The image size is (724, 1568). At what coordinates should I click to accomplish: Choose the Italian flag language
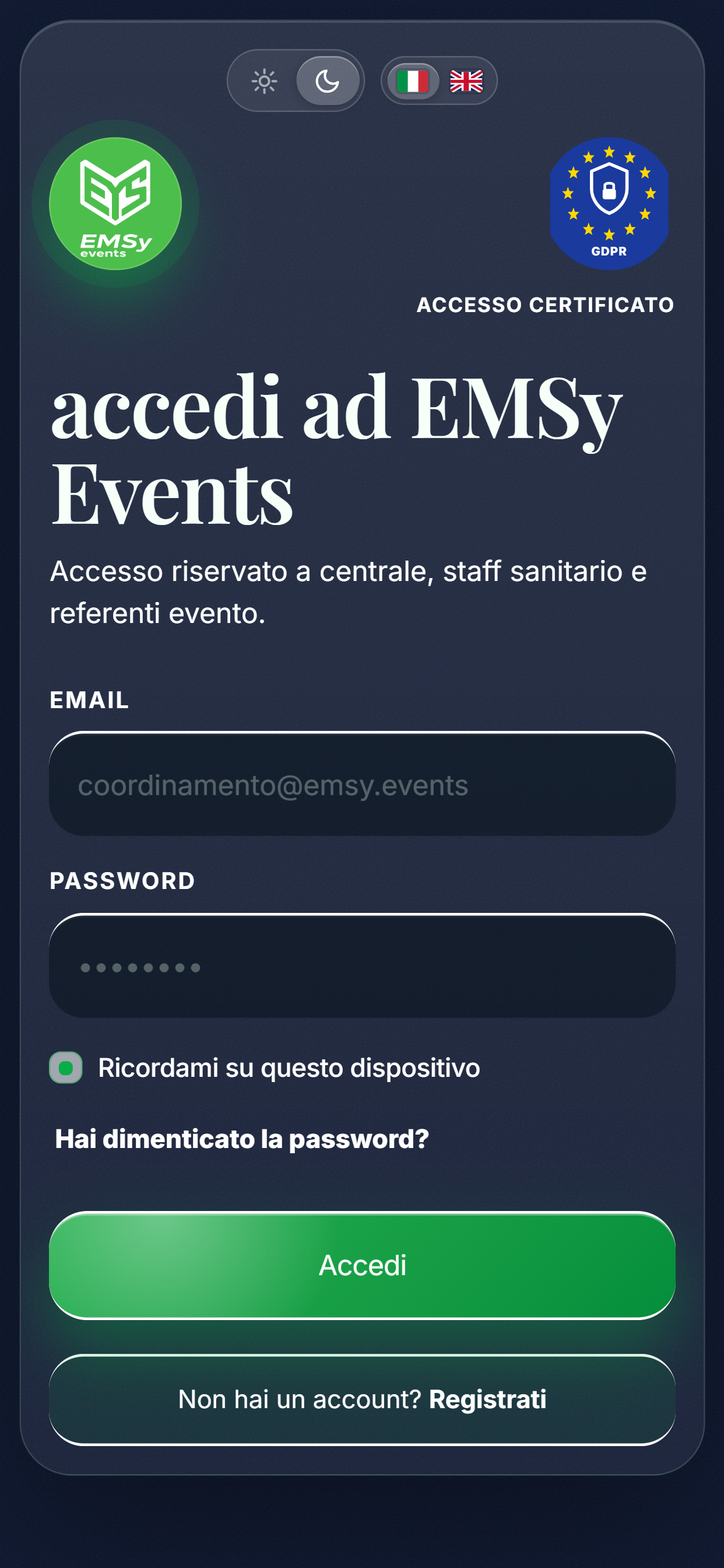tap(413, 81)
